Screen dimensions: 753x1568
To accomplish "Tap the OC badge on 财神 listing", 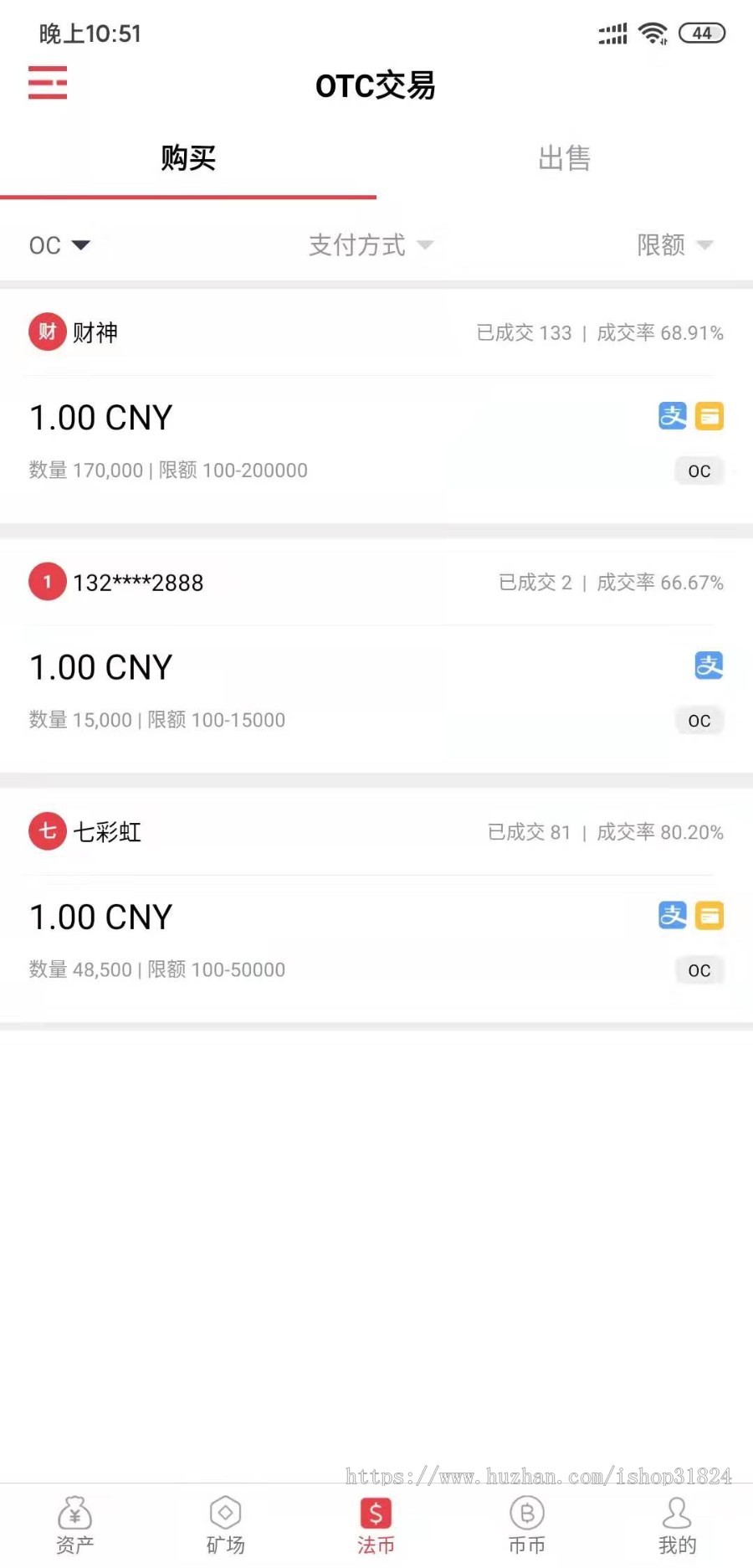I will 699,470.
